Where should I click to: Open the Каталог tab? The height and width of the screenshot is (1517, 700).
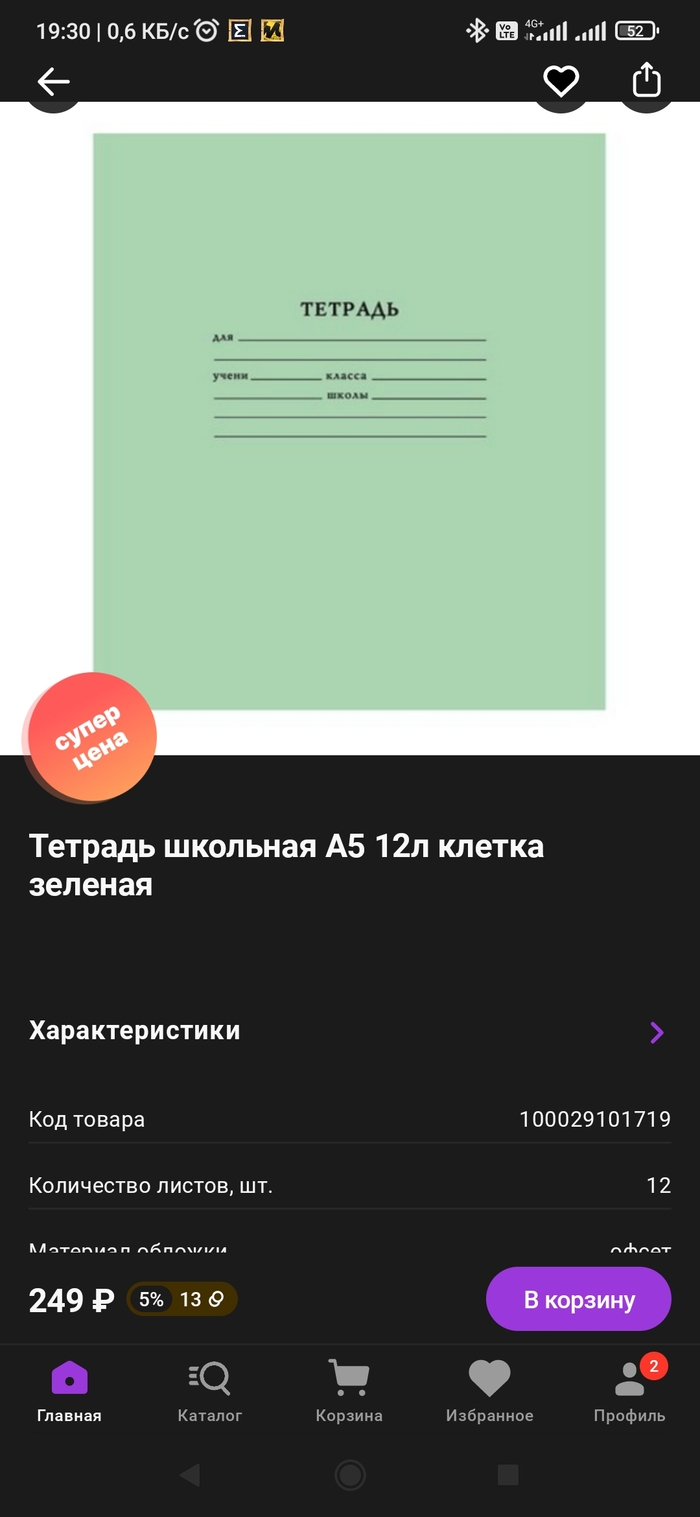point(210,1391)
